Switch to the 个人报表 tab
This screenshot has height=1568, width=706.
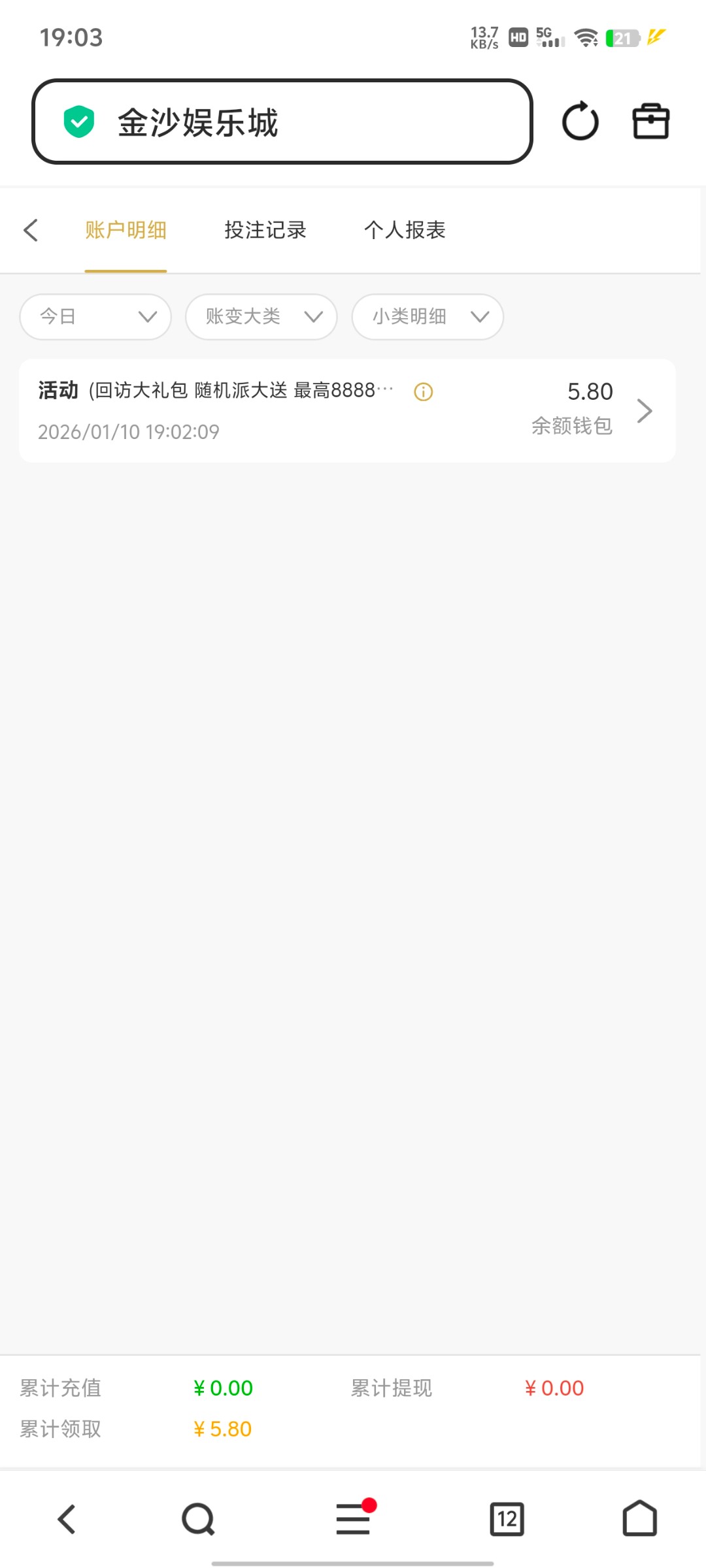click(405, 230)
